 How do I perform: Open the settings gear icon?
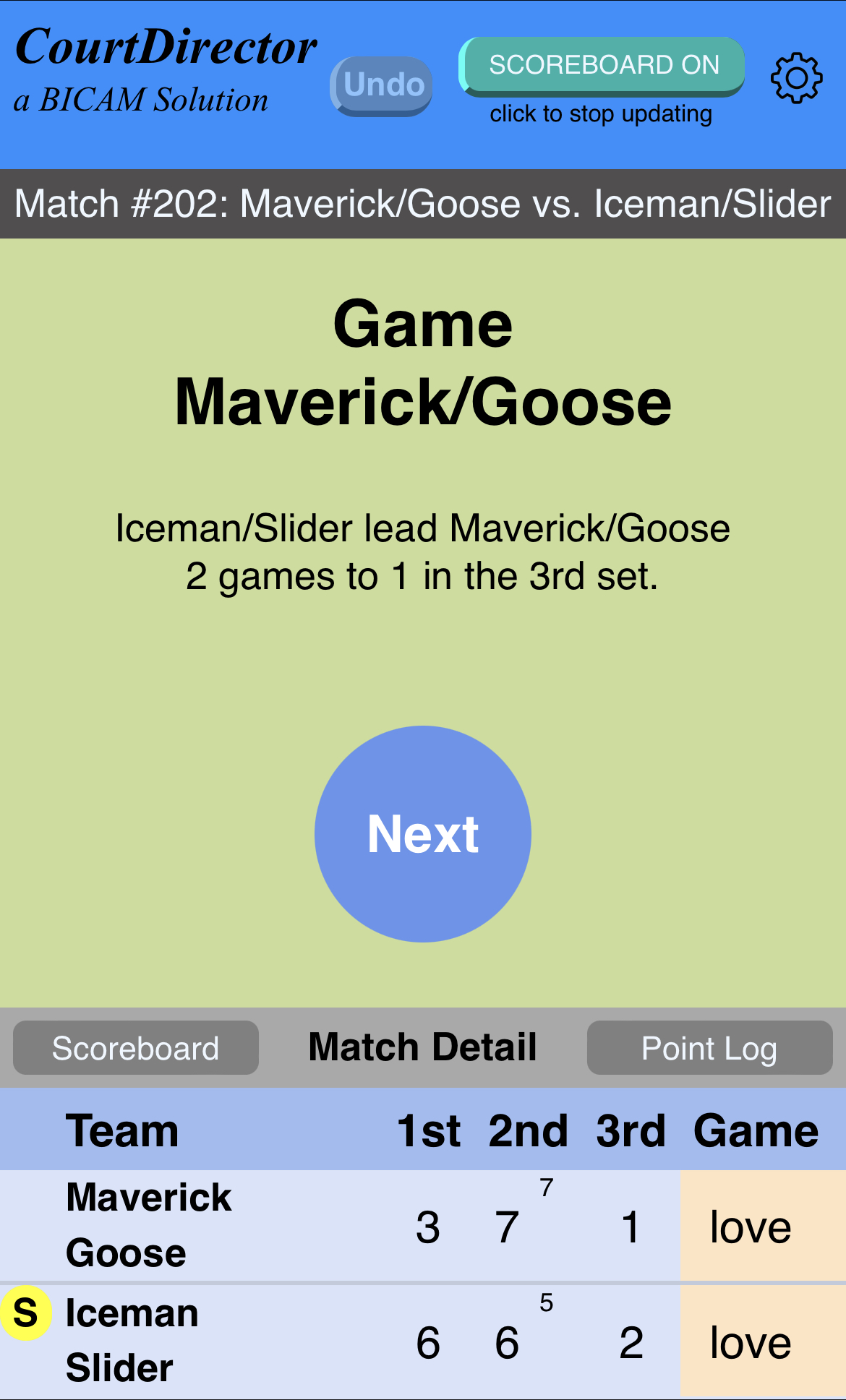tap(796, 77)
